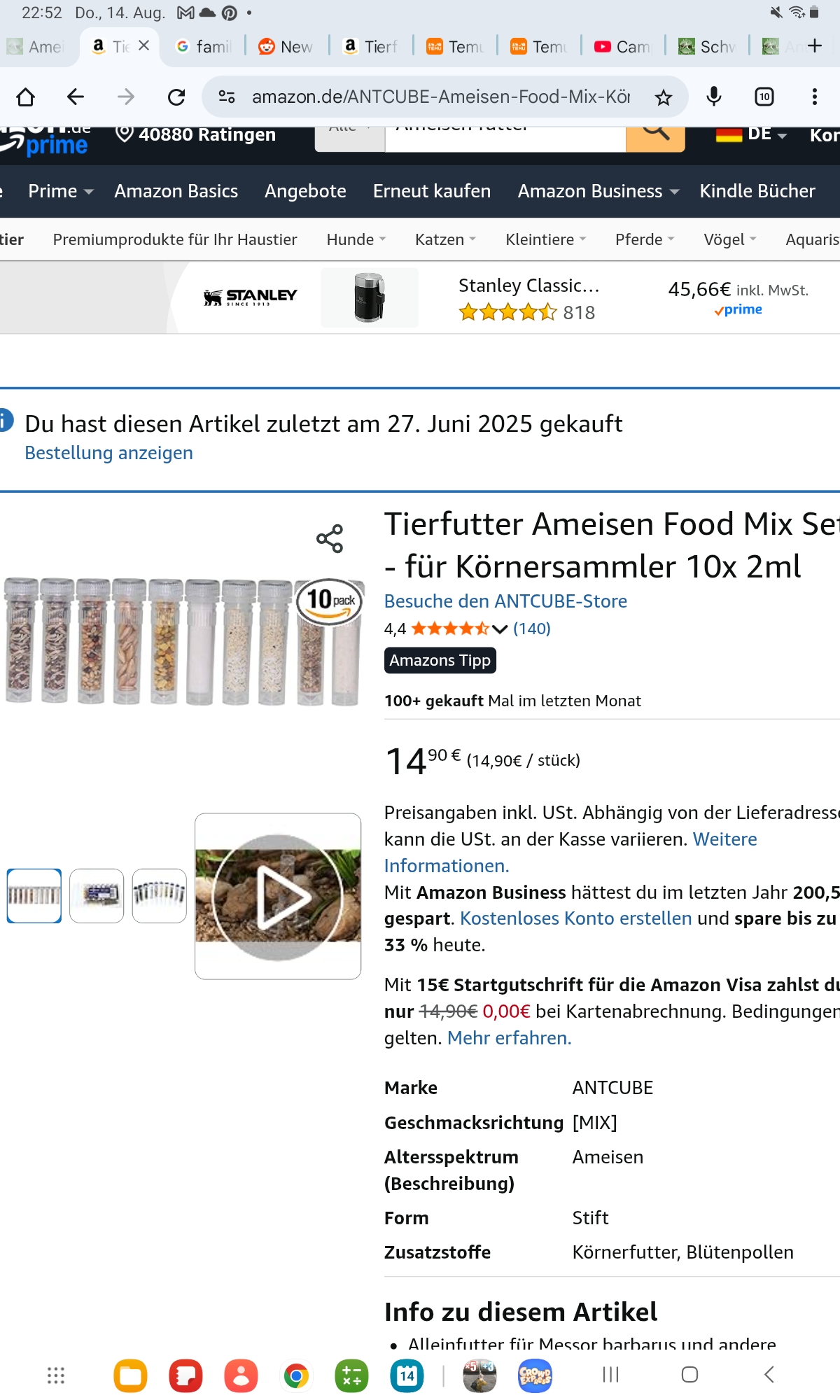This screenshot has height=1400, width=840.
Task: Start voice search from the address bar
Action: point(713,97)
